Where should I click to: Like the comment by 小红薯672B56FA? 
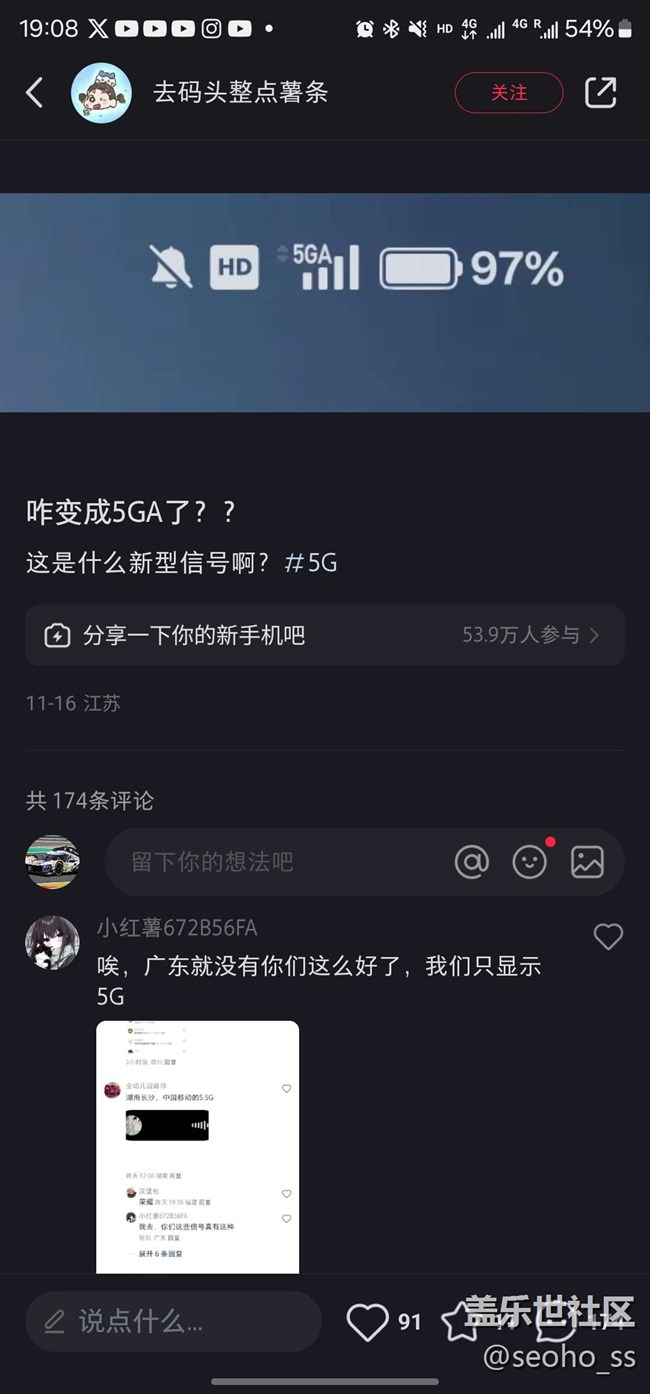pos(608,936)
